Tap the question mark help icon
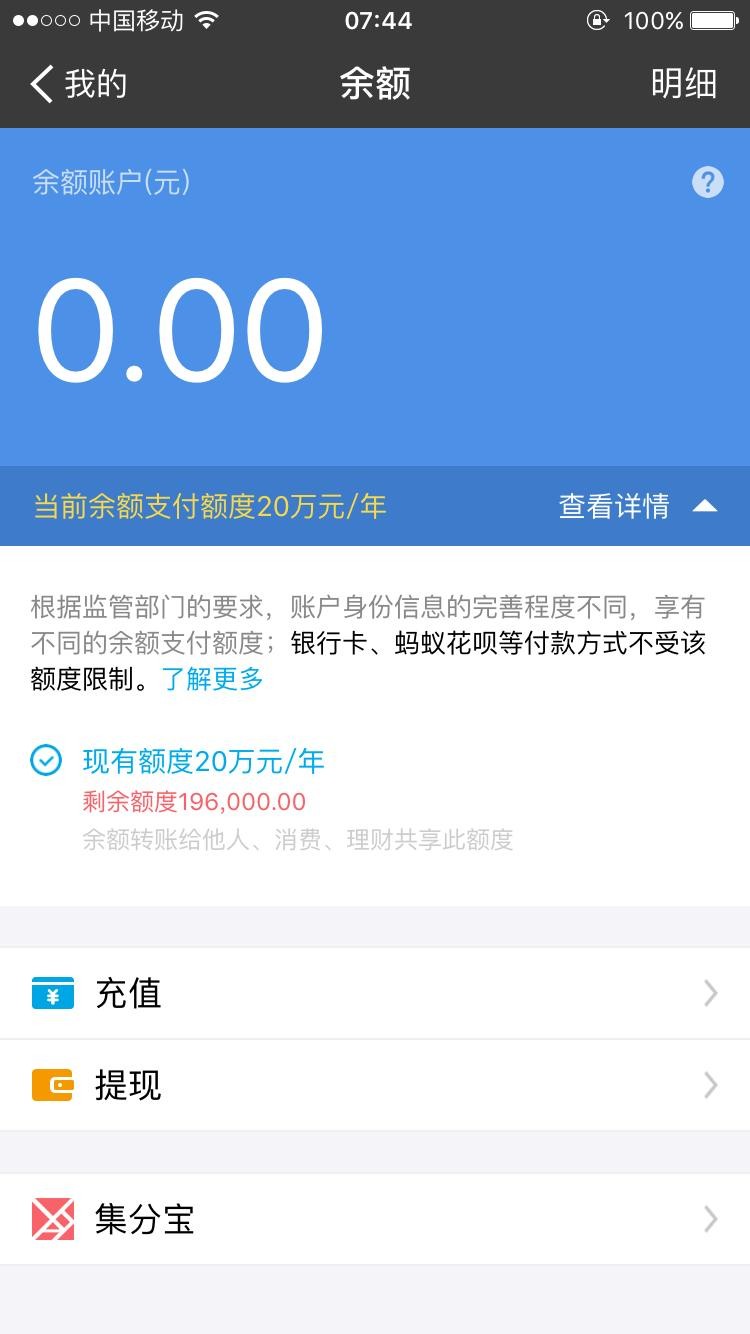750x1334 pixels. tap(707, 182)
